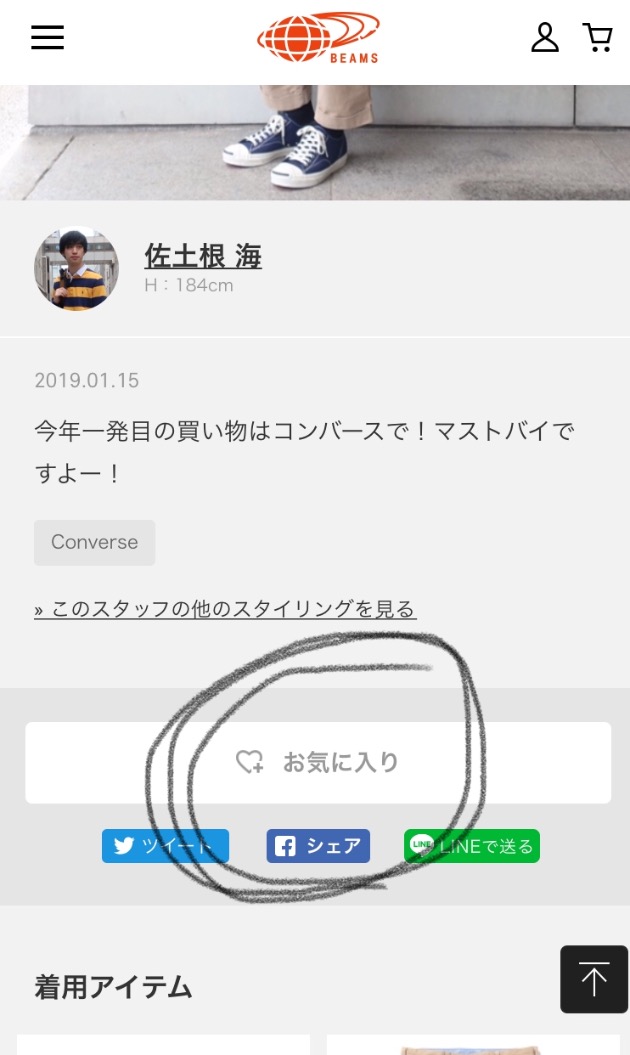This screenshot has height=1055, width=630.
Task: Add styling to favorites (お気に入り)
Action: 318,762
